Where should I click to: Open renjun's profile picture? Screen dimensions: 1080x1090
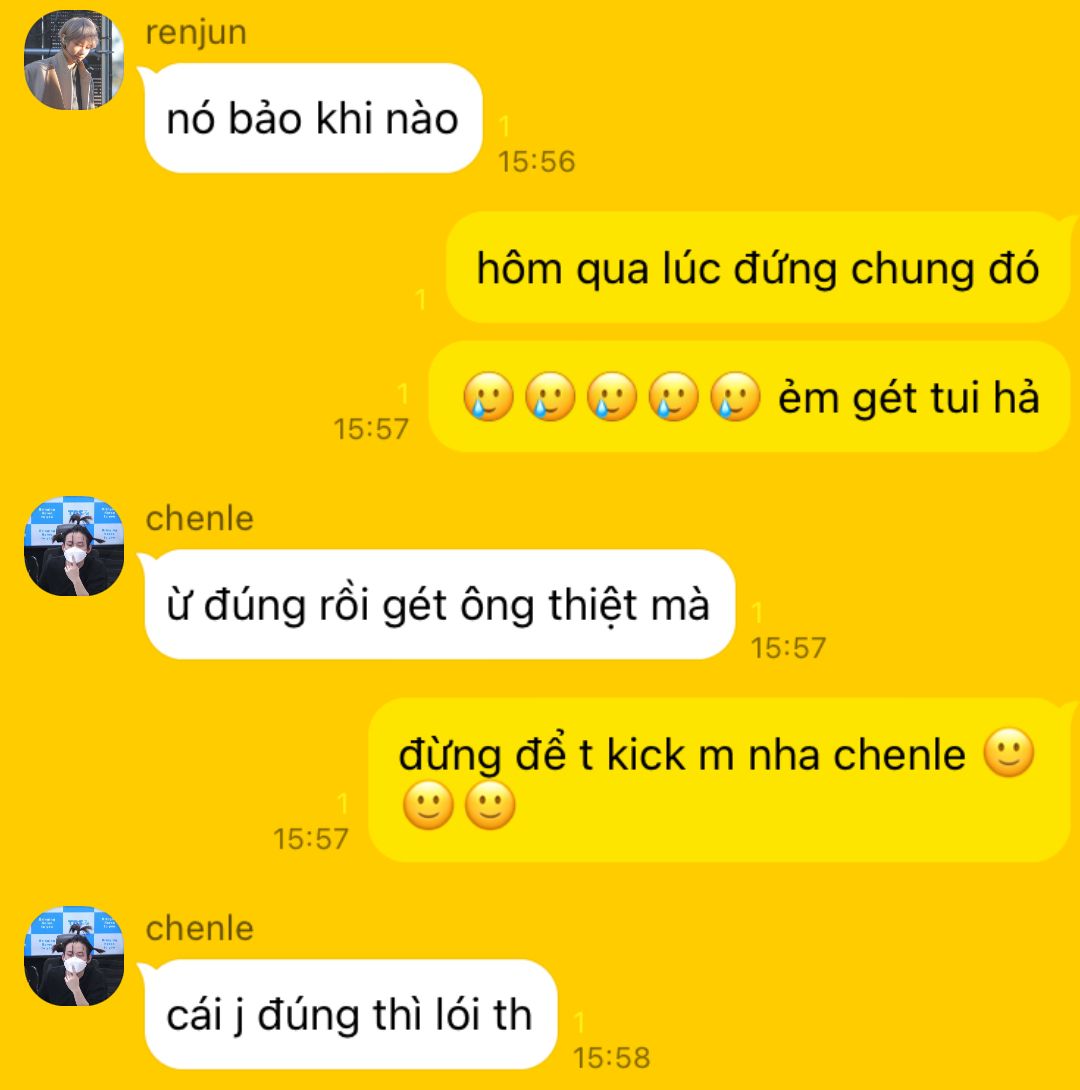(74, 60)
